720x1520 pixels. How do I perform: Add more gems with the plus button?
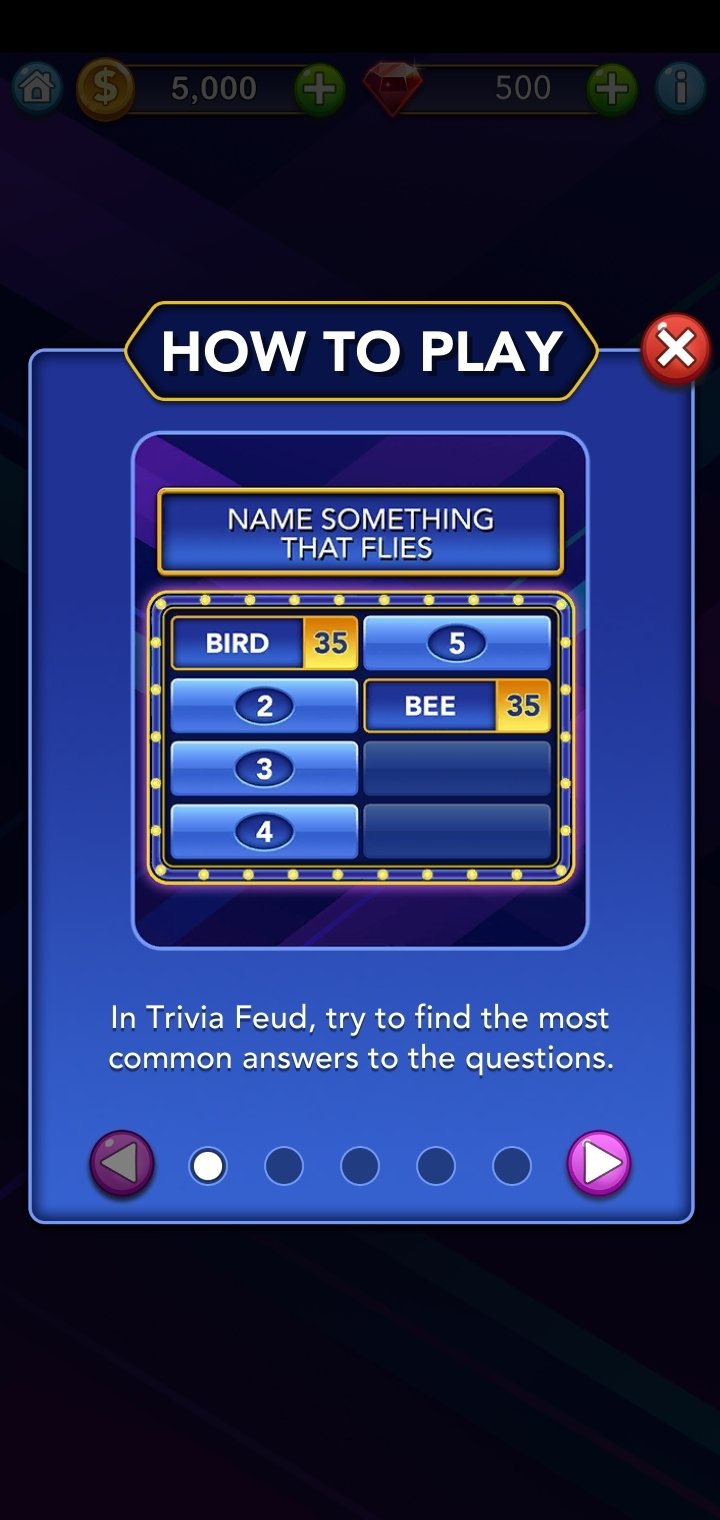pyautogui.click(x=611, y=89)
